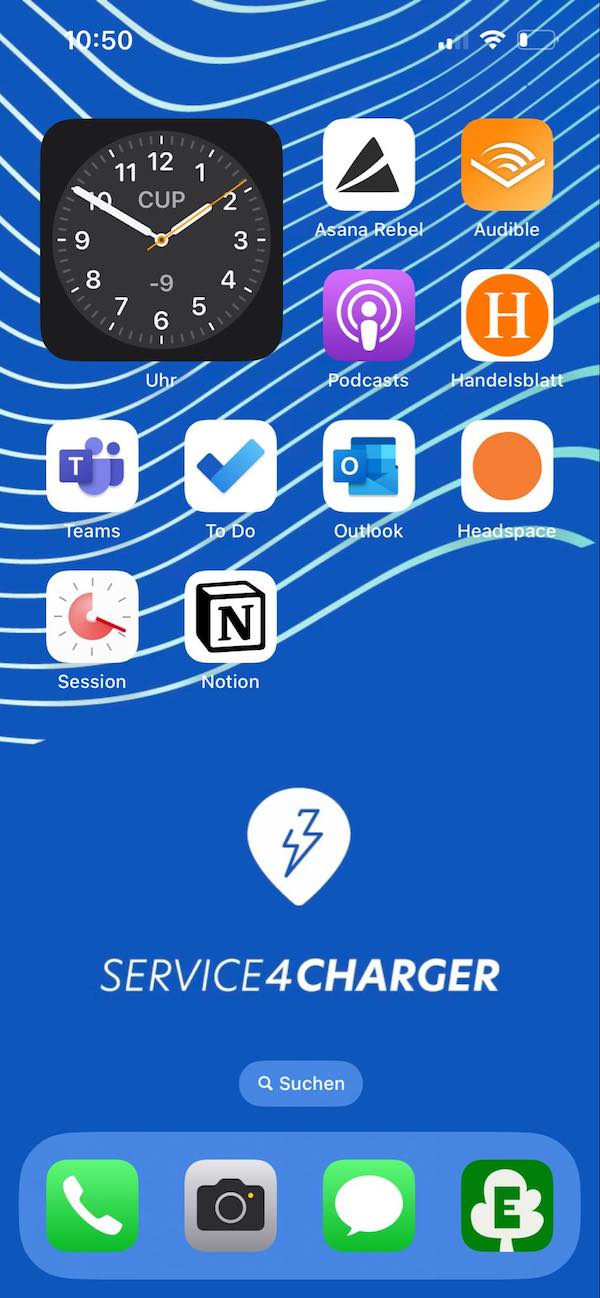Launch the Asana Rebel app
The height and width of the screenshot is (1298, 600).
(x=369, y=165)
